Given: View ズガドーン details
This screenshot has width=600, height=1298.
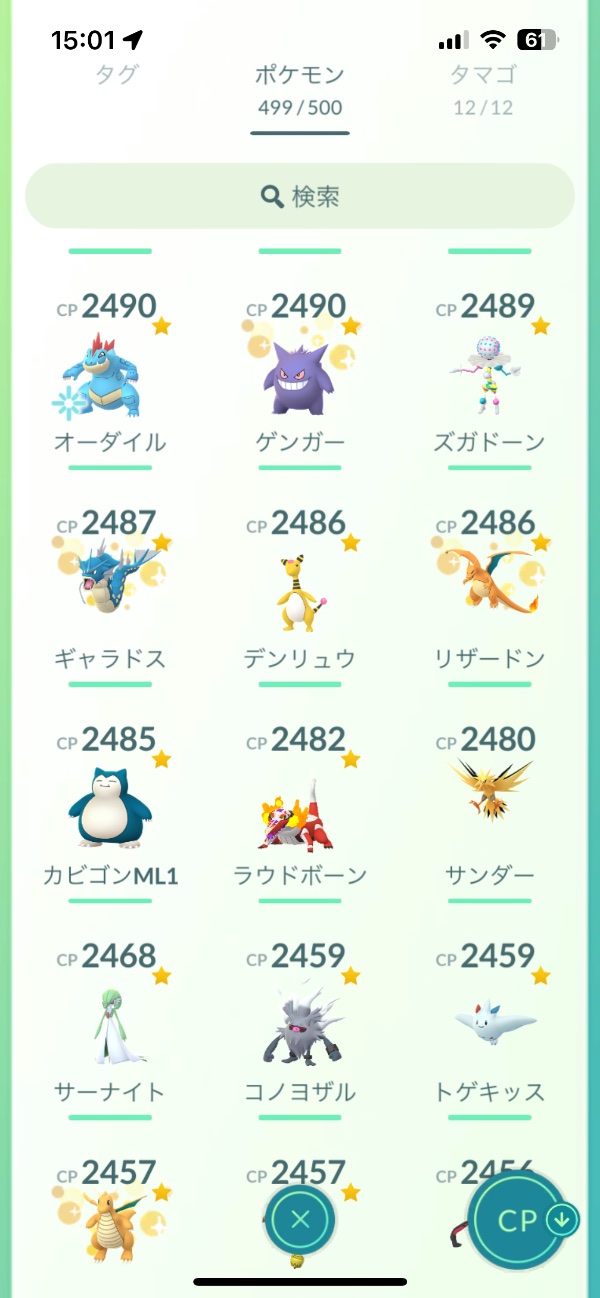Looking at the screenshot, I should (489, 377).
